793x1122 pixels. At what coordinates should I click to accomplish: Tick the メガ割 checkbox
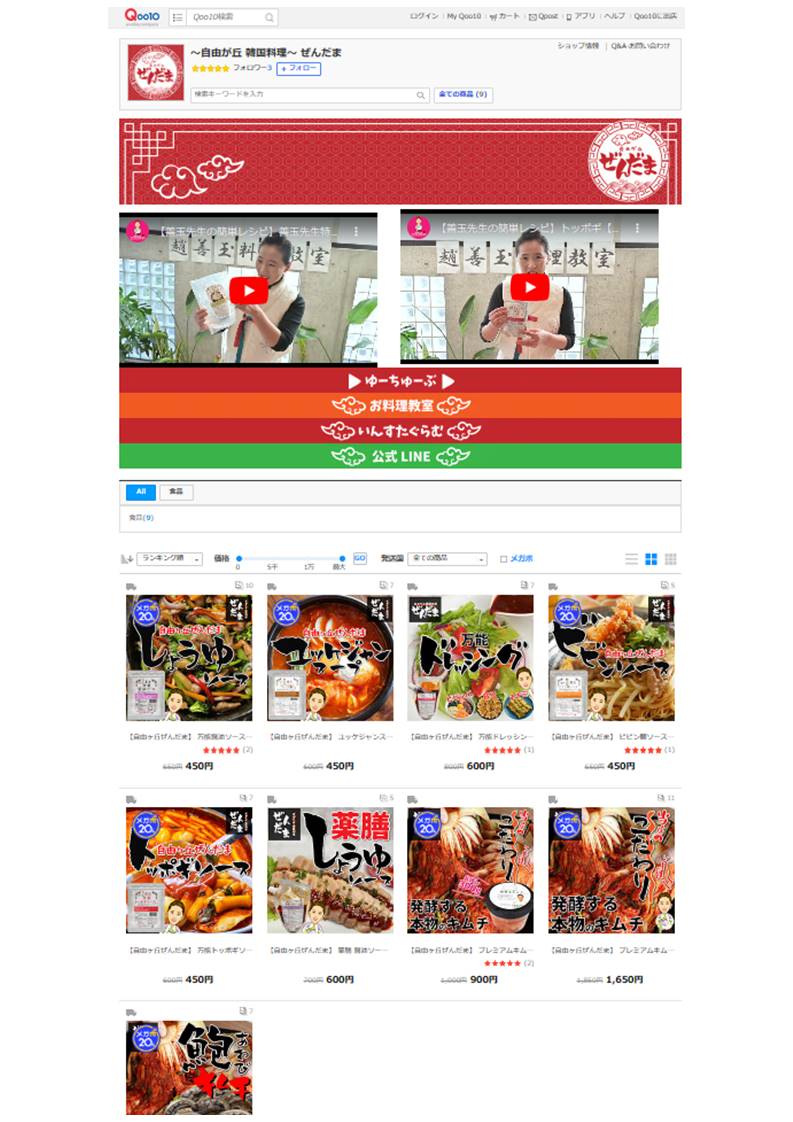[504, 559]
